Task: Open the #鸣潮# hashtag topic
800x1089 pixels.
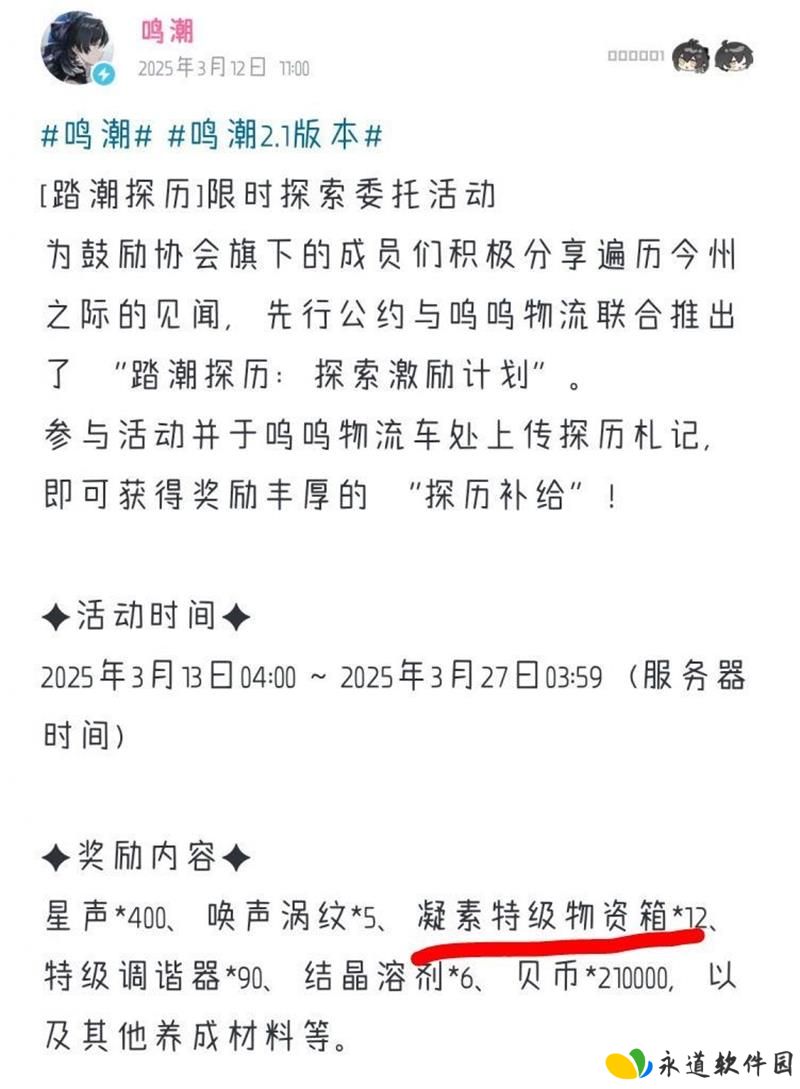Action: click(x=96, y=137)
